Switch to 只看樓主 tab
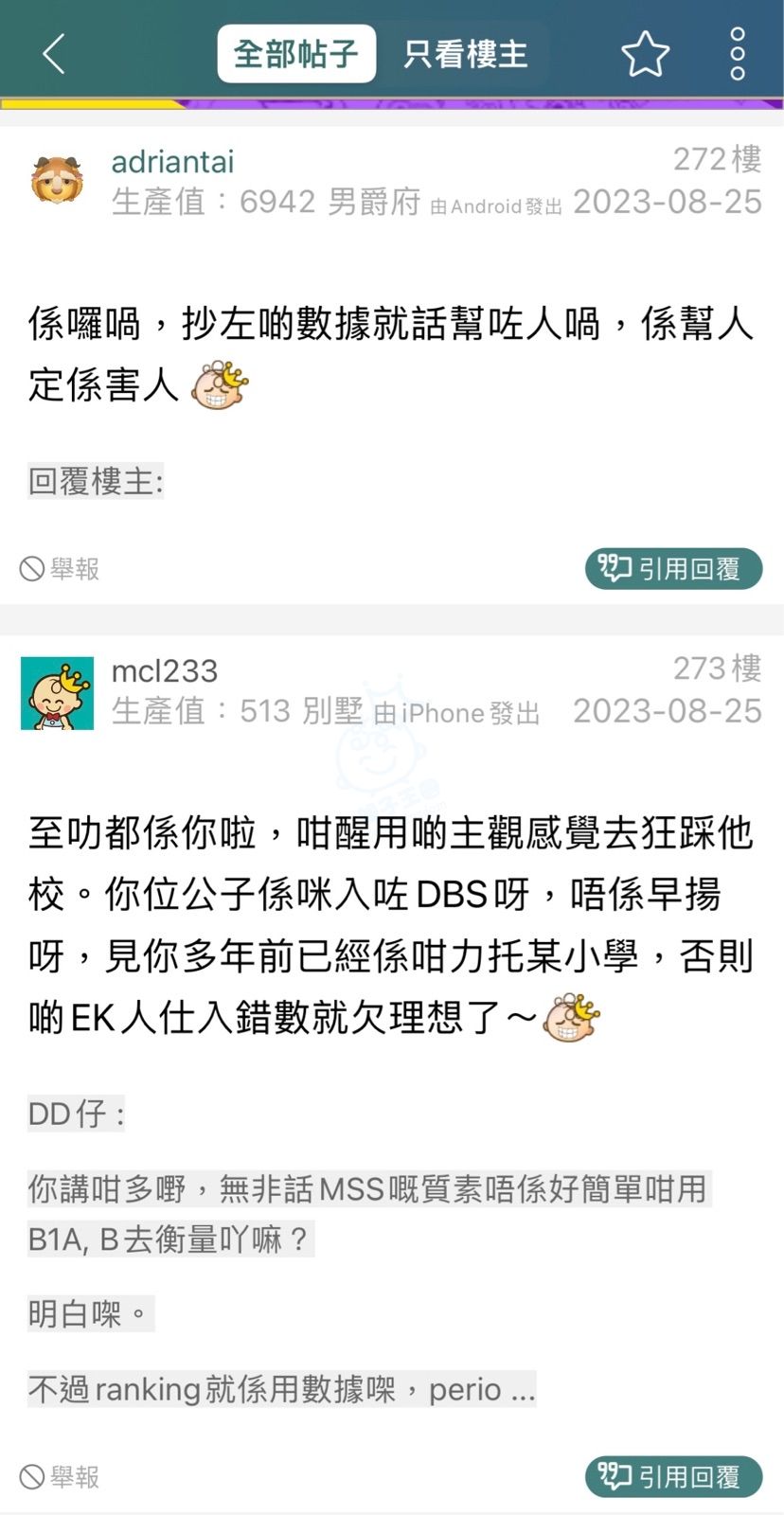 pos(465,54)
